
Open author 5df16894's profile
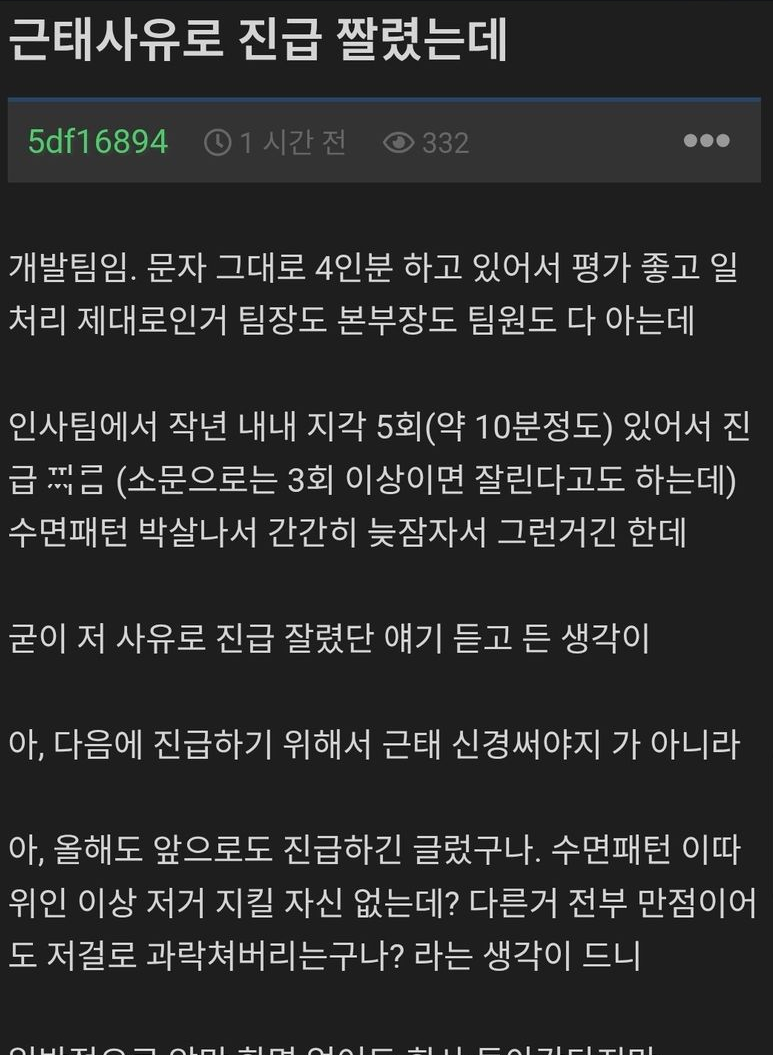pos(98,142)
